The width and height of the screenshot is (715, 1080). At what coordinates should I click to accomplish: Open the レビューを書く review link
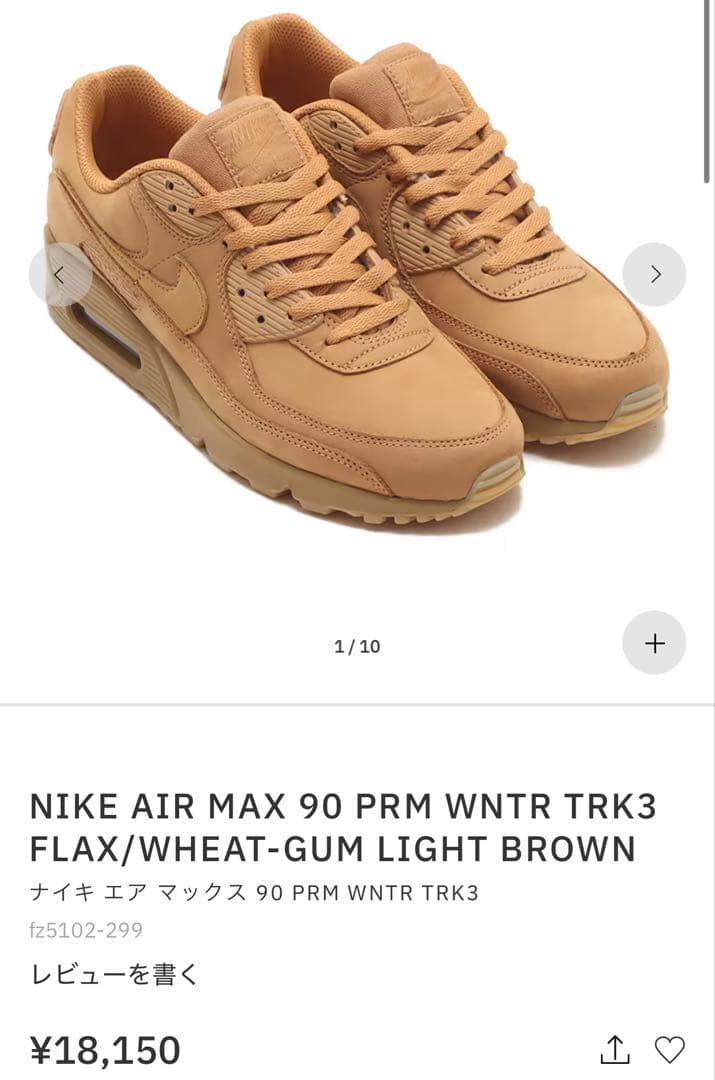click(x=114, y=974)
